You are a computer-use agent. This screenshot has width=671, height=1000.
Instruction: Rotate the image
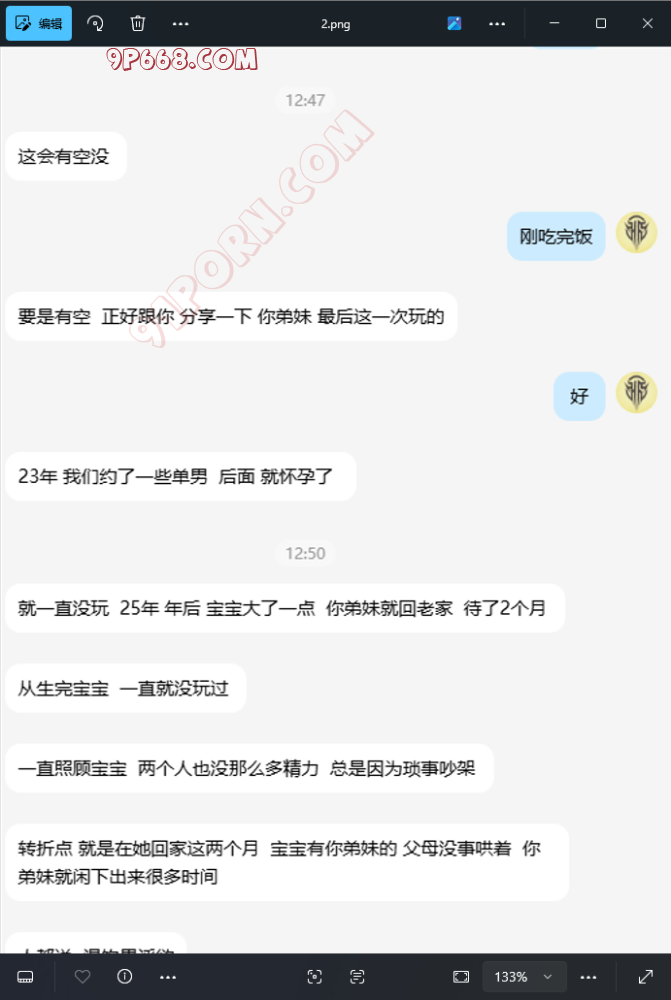(x=96, y=23)
